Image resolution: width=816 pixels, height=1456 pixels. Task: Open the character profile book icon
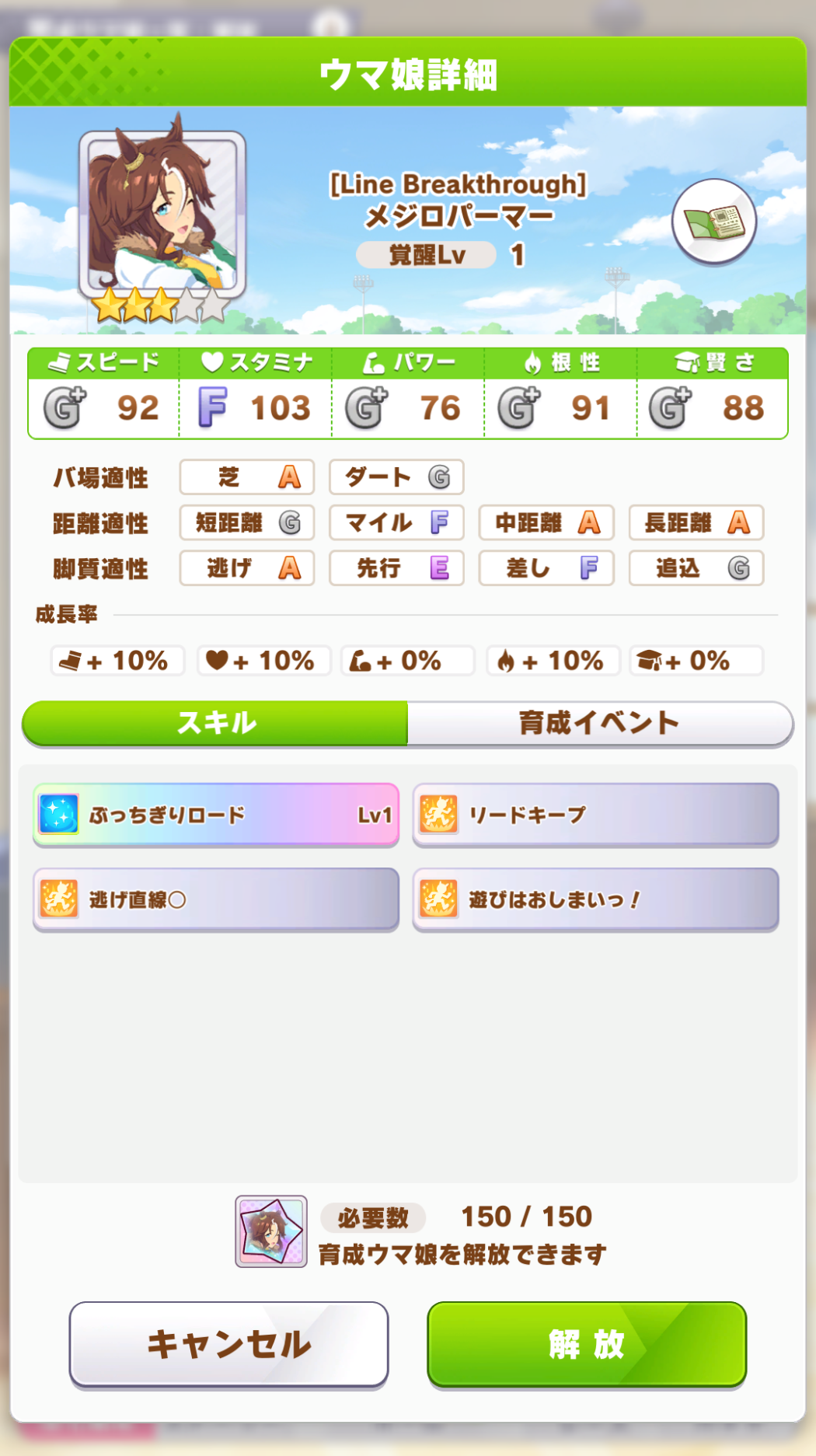pos(713,222)
